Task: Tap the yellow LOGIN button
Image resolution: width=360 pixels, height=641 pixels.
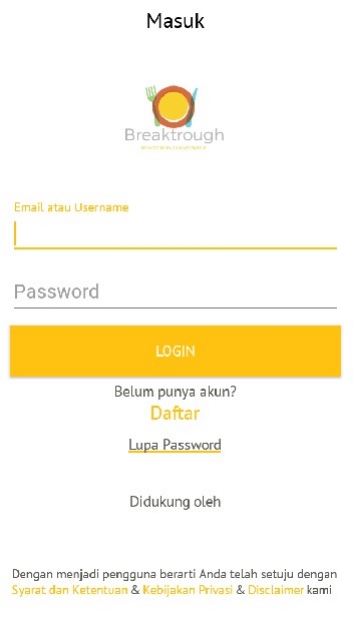Action: point(175,351)
